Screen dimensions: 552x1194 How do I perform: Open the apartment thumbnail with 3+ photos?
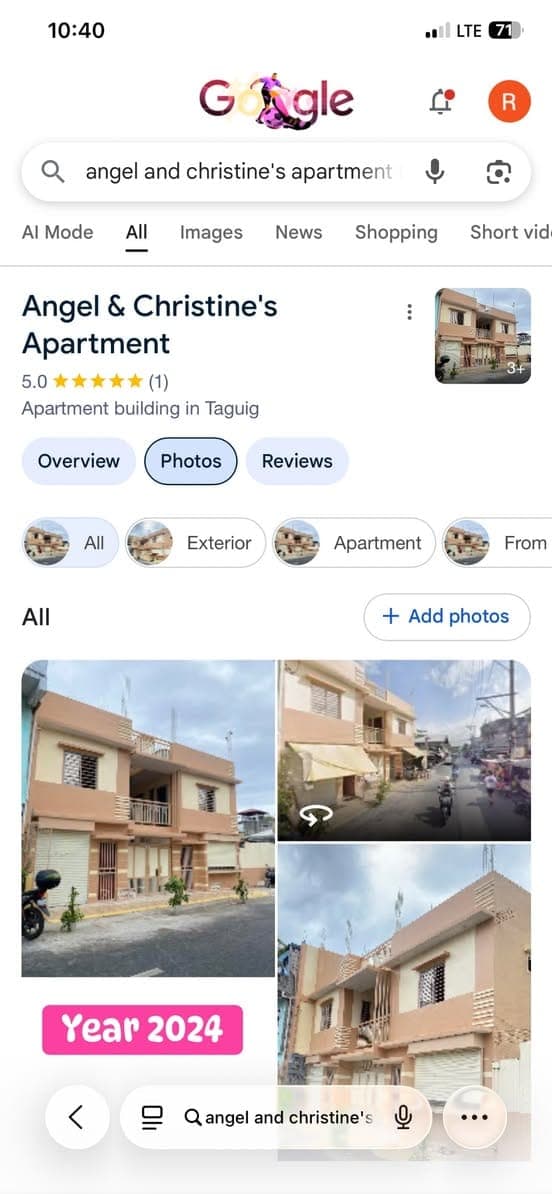(x=483, y=335)
